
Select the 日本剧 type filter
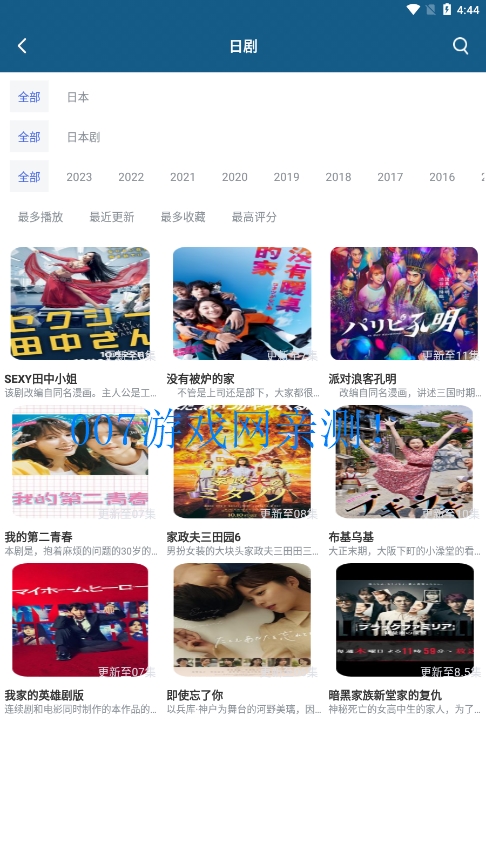[83, 137]
